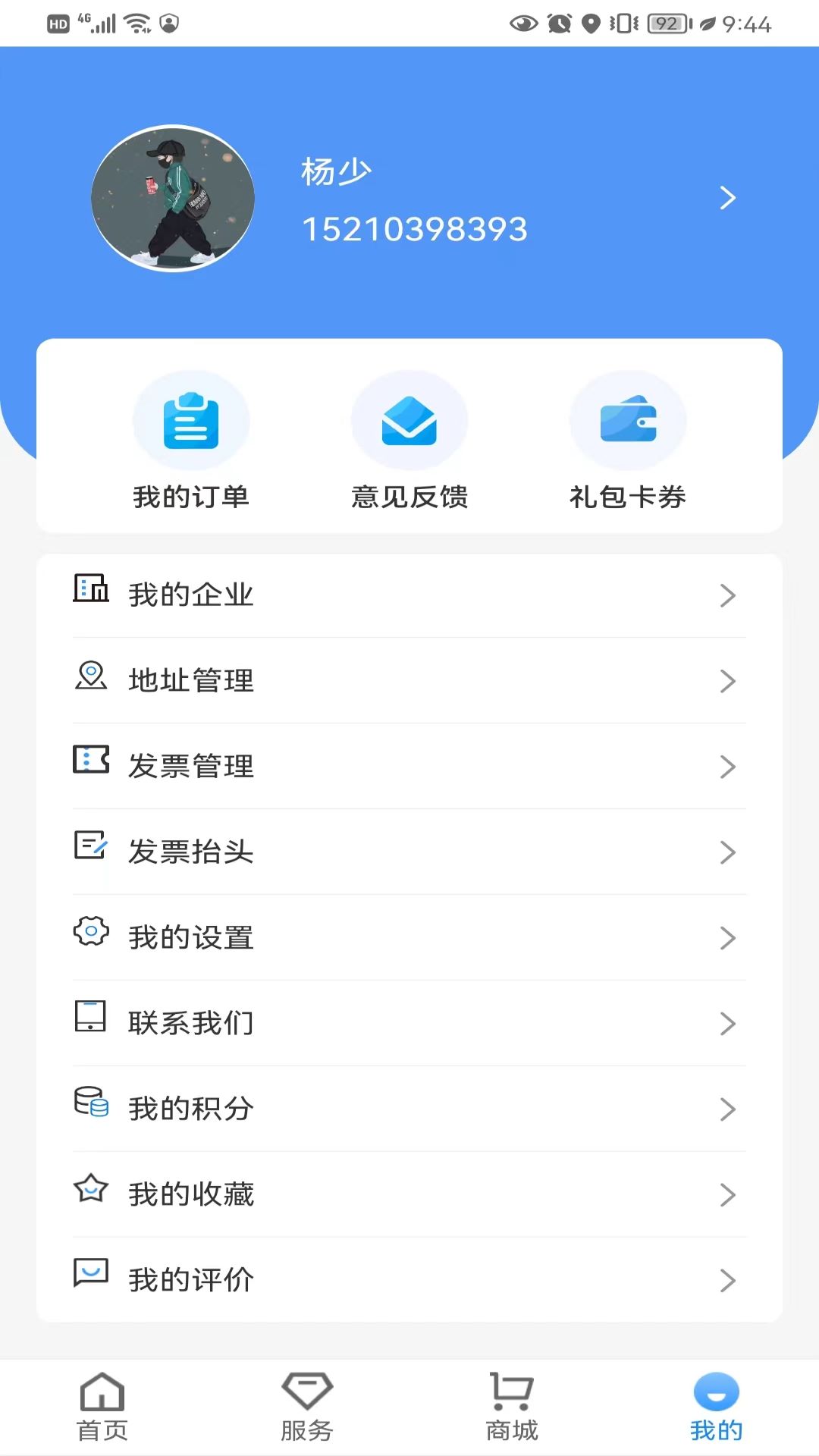Screen dimensions: 819x1456
Task: Select the 地址管理 location pin icon
Action: (90, 680)
